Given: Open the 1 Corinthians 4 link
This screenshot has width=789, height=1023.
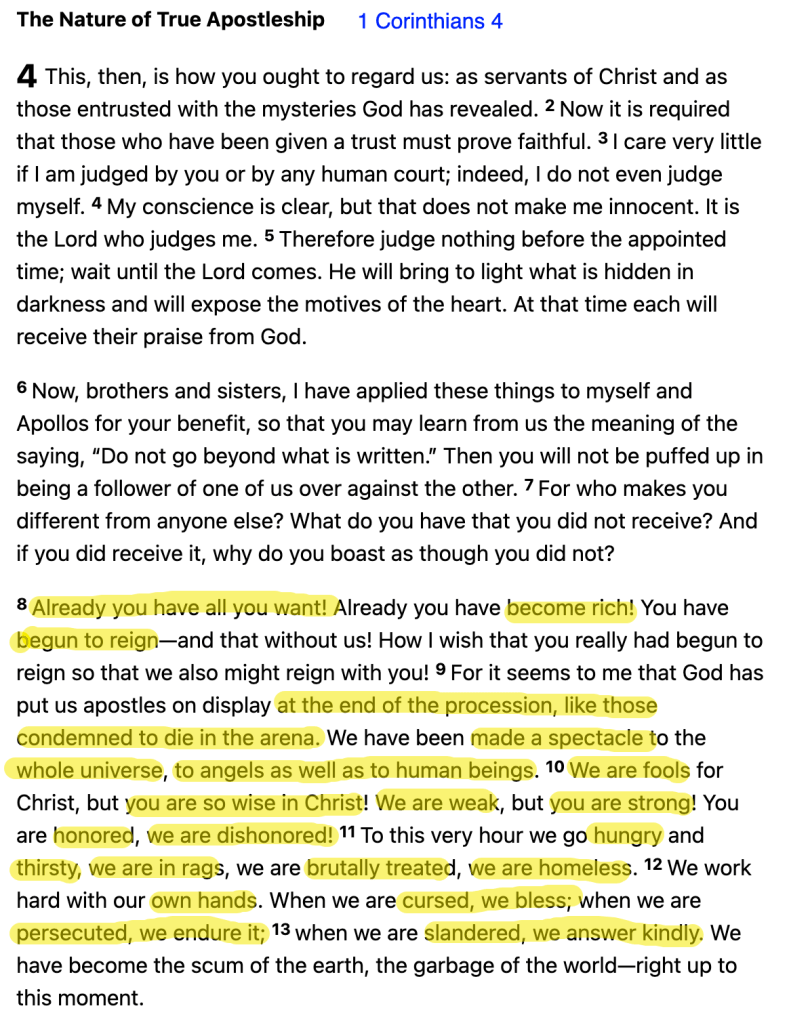Looking at the screenshot, I should coord(430,21).
